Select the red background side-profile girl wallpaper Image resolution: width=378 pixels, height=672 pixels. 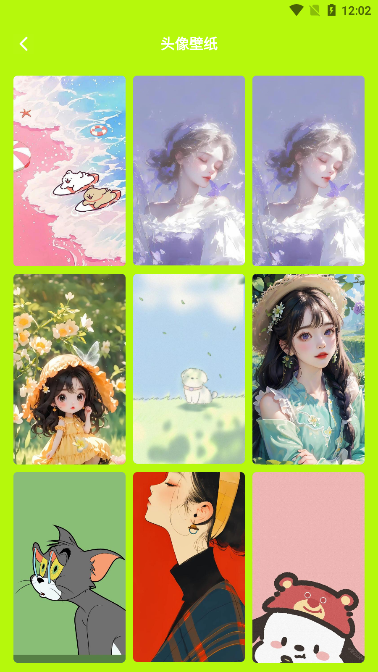pyautogui.click(x=189, y=567)
